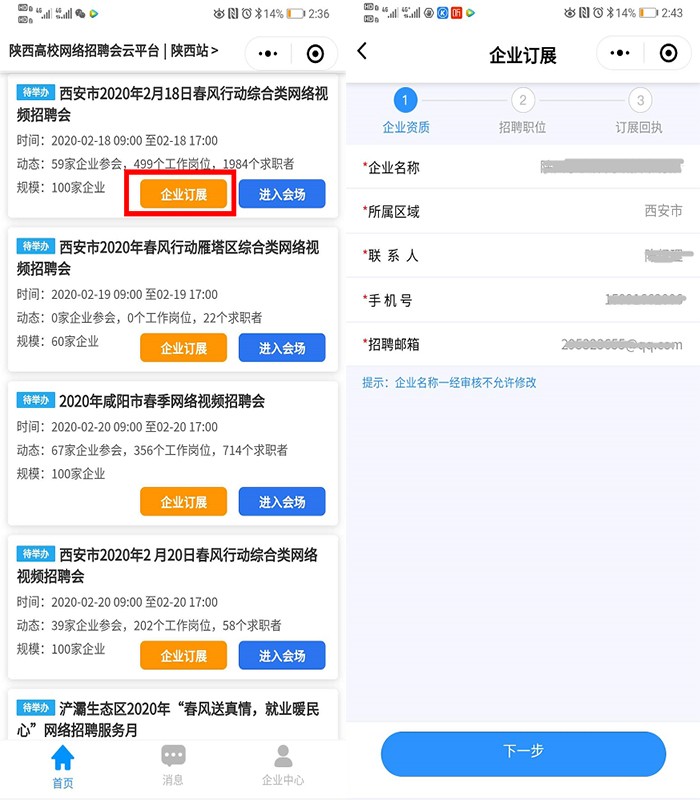Tap 下一步 to continue
The height and width of the screenshot is (800, 700).
(x=523, y=753)
